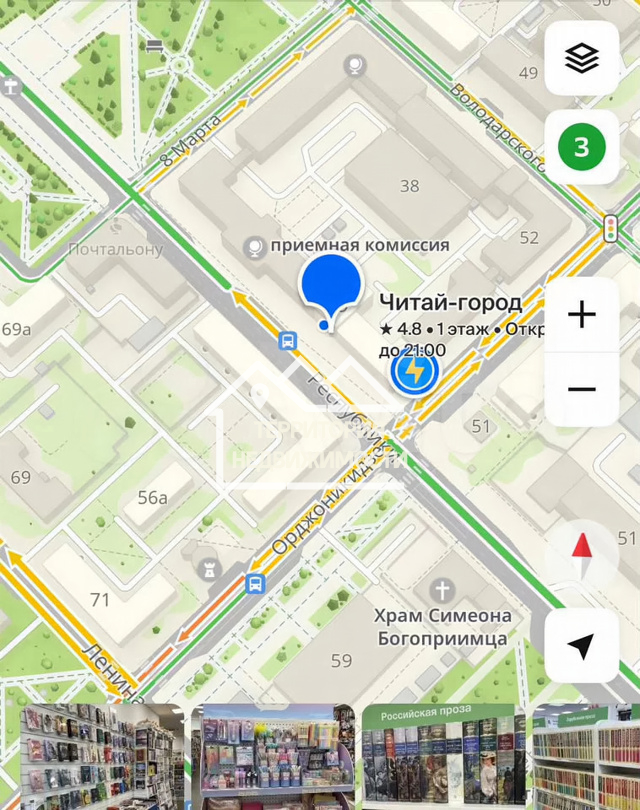Open the EV charging station marker
The width and height of the screenshot is (640, 810).
coord(413,371)
